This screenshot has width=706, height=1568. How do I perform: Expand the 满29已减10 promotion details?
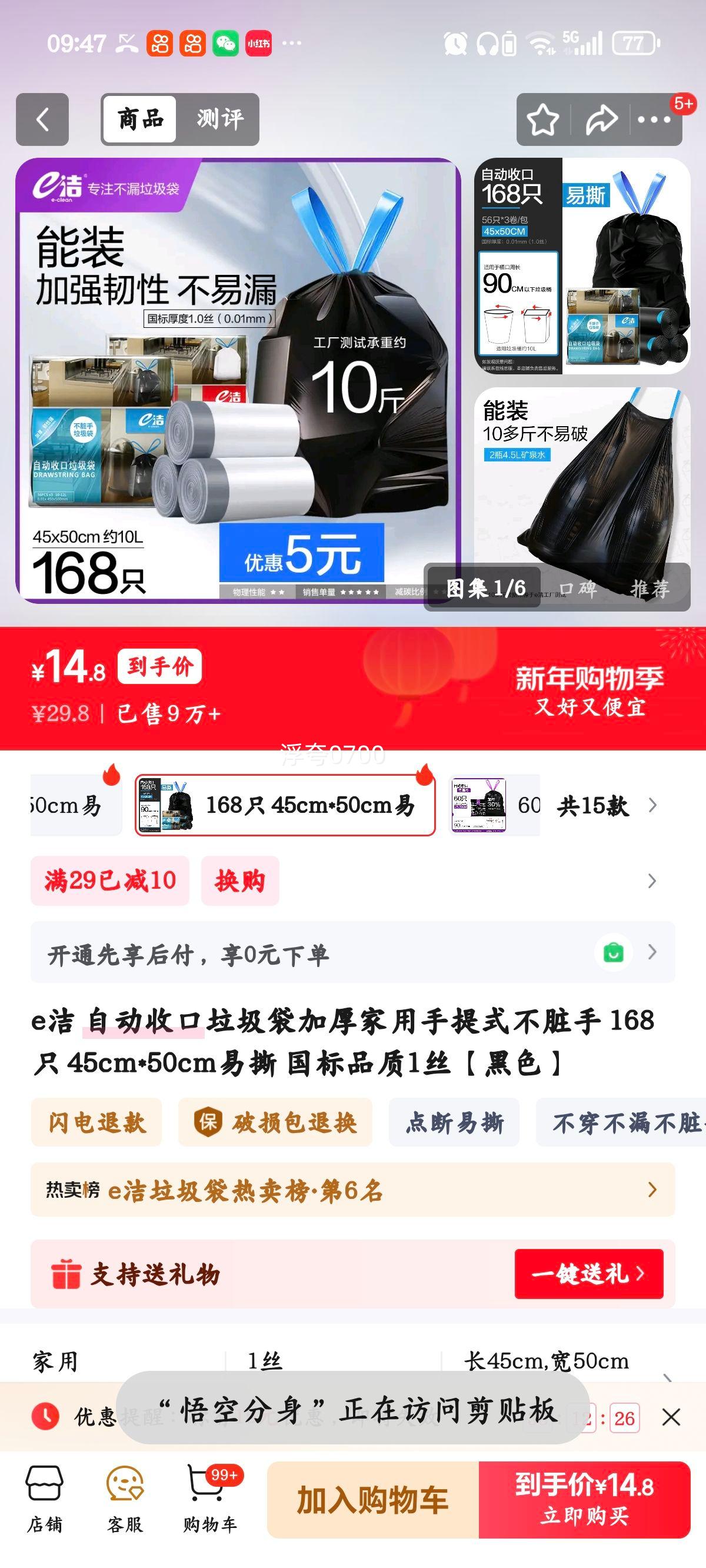(109, 881)
